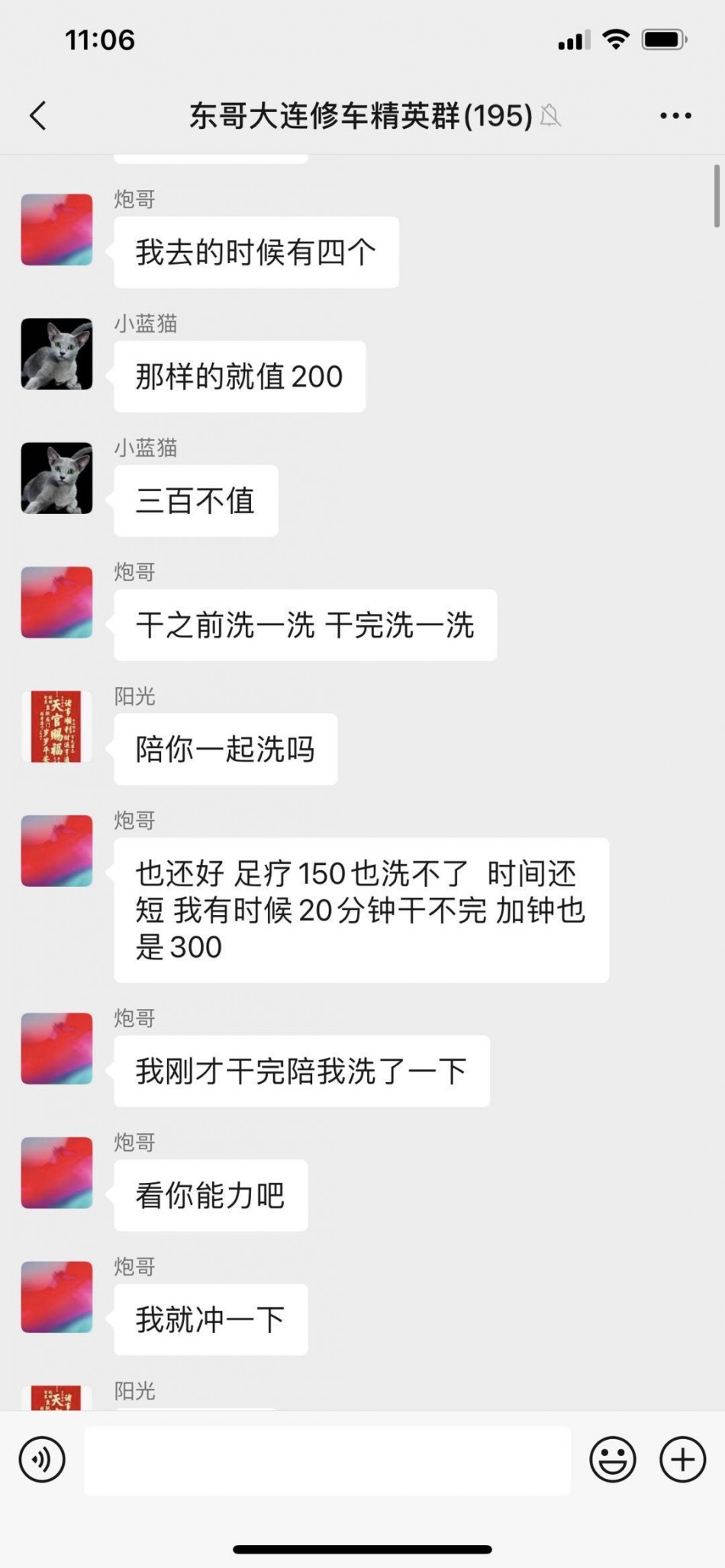View 阳光's avatar beside 陪你一起洗吗
The image size is (725, 1568).
pos(56,727)
